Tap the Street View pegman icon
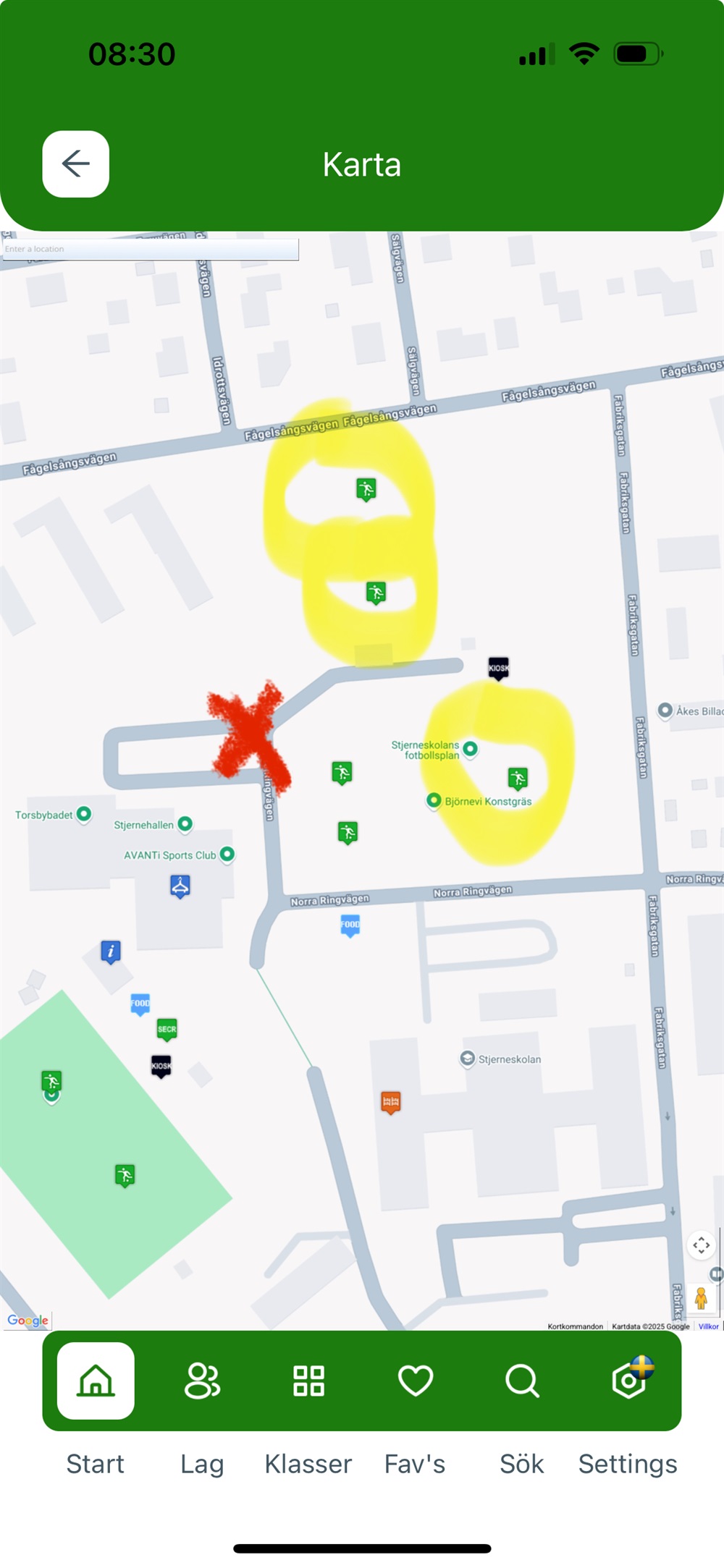 tap(701, 1297)
